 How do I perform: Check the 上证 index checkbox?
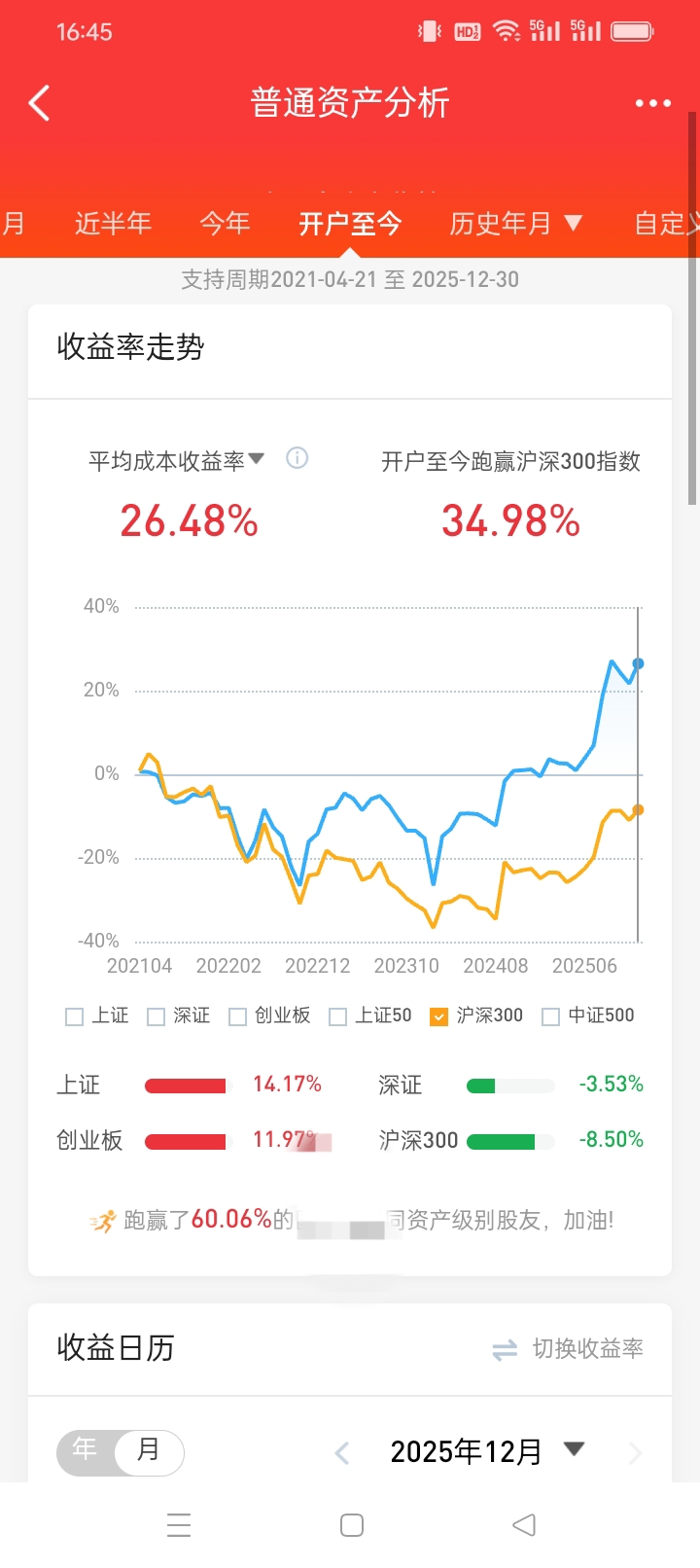click(x=75, y=1016)
